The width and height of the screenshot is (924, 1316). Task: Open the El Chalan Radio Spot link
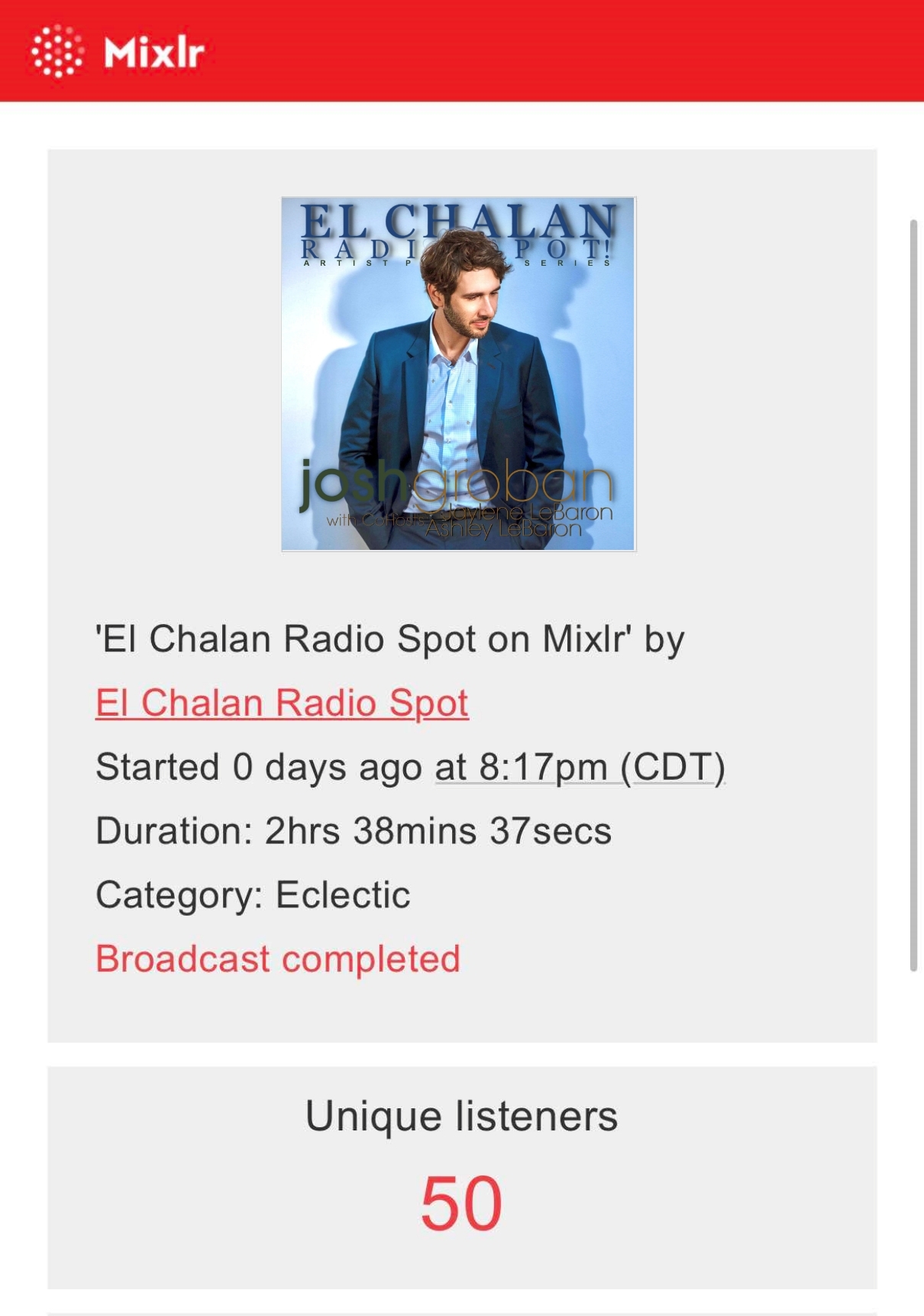point(282,703)
